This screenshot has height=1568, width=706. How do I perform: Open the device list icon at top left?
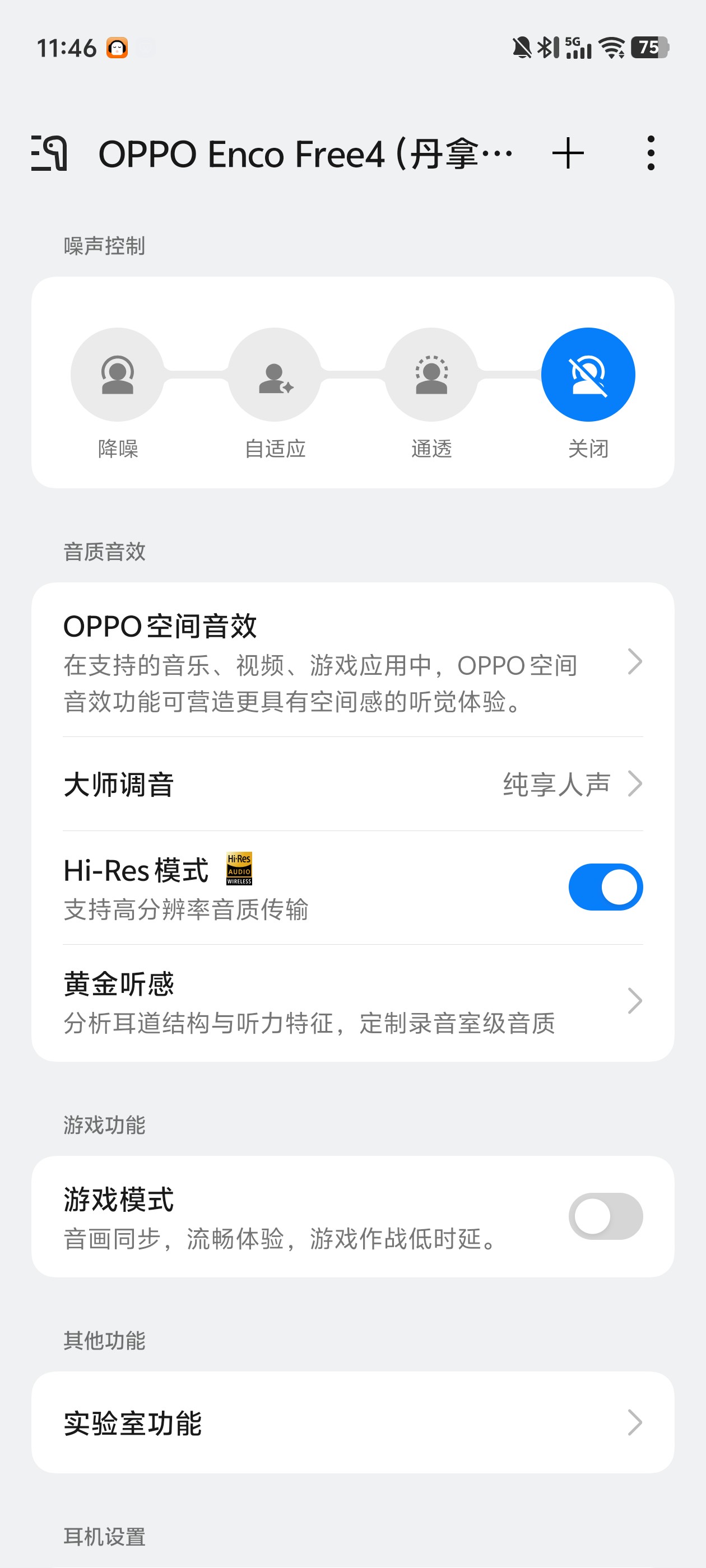click(49, 153)
